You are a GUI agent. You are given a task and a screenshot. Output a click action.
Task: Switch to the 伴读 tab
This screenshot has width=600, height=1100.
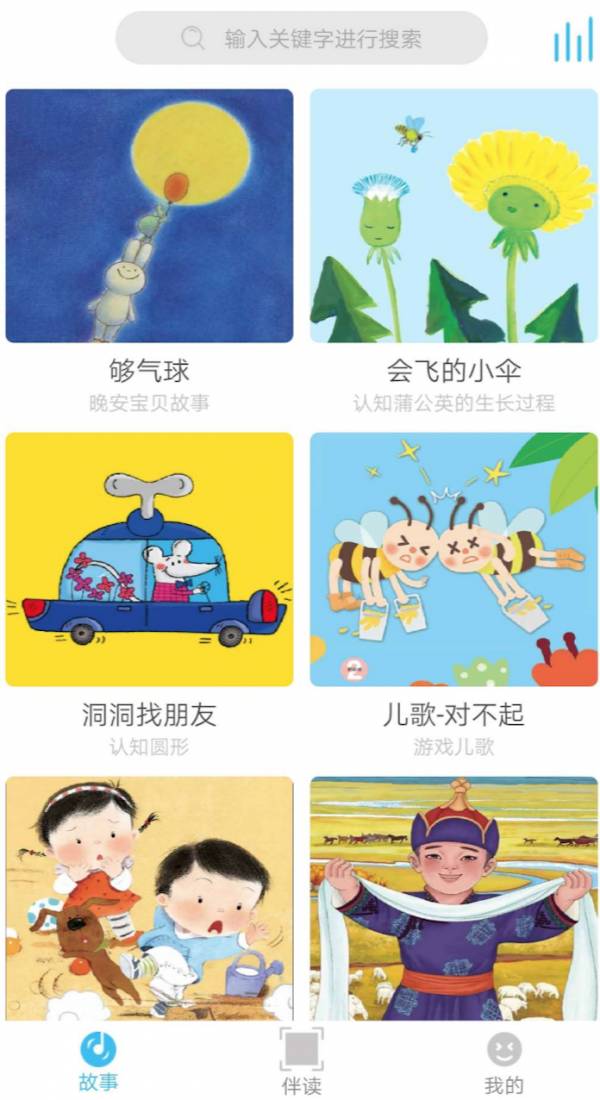pos(301,1060)
